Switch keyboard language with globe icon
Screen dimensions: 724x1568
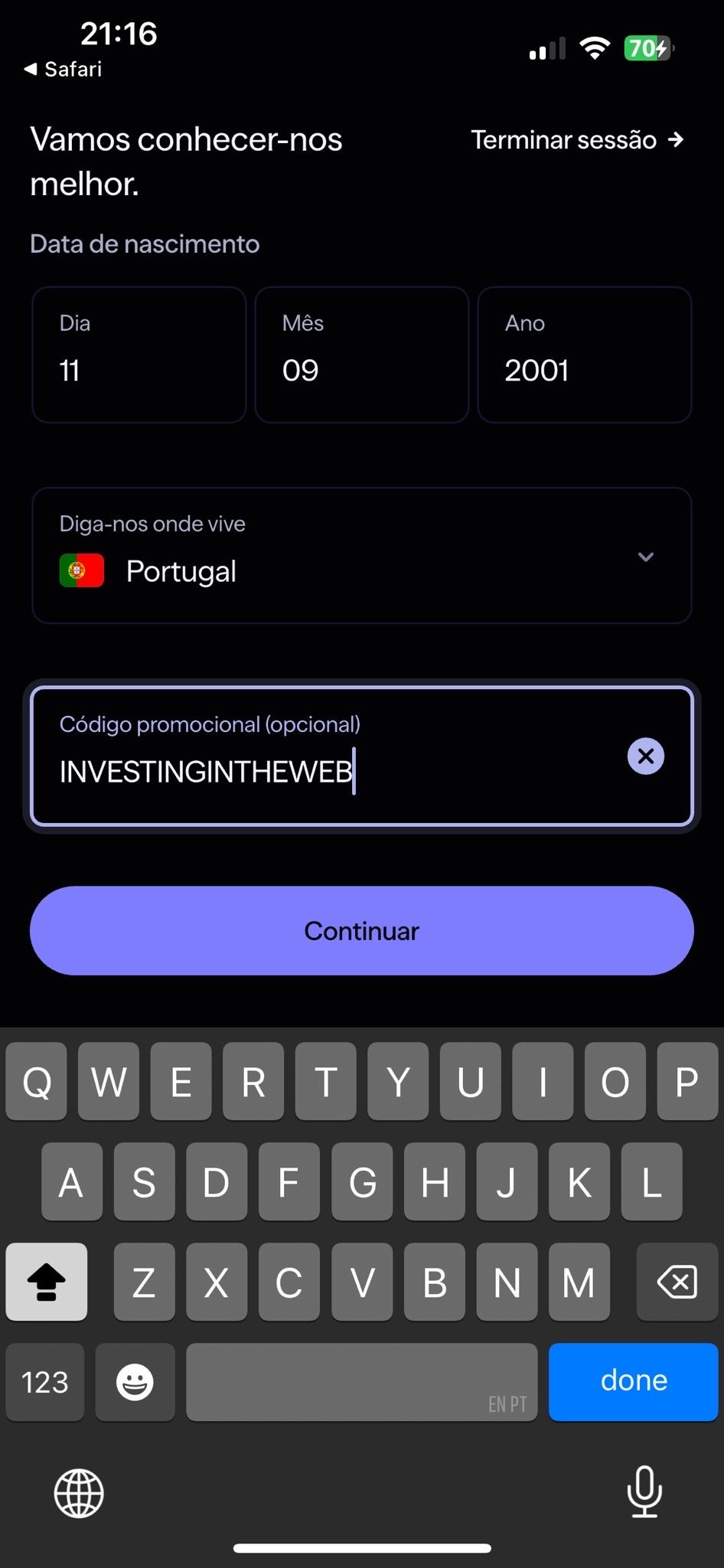[x=79, y=1492]
